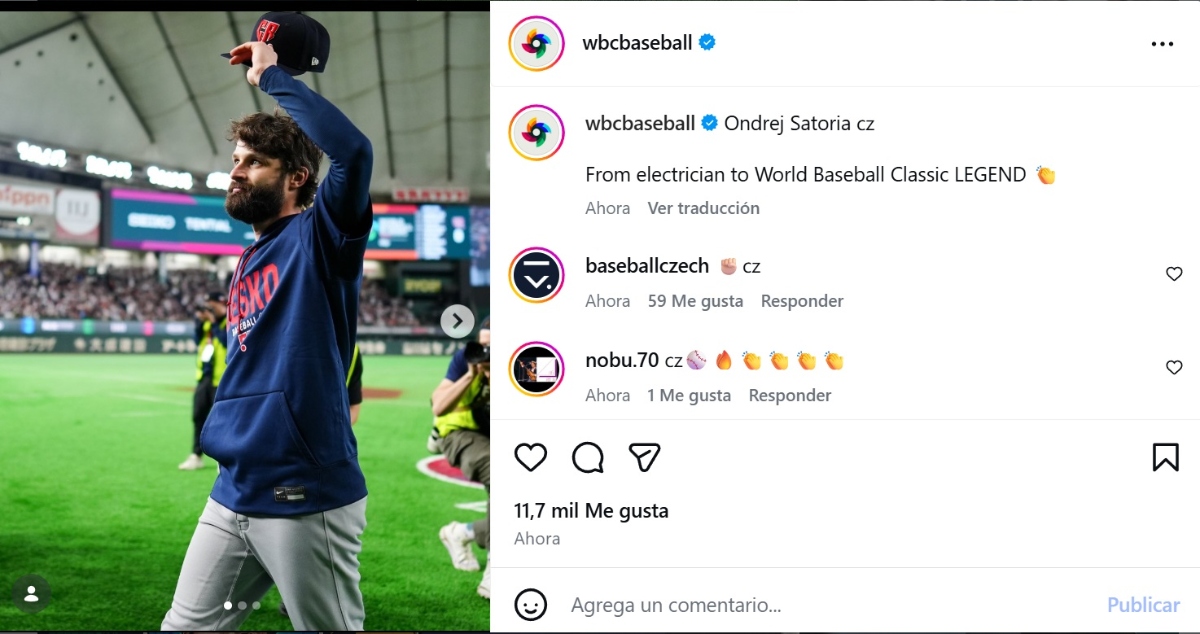See who liked: 11,7 mil Me gusta
Screen dimensions: 1200x634
tap(591, 510)
